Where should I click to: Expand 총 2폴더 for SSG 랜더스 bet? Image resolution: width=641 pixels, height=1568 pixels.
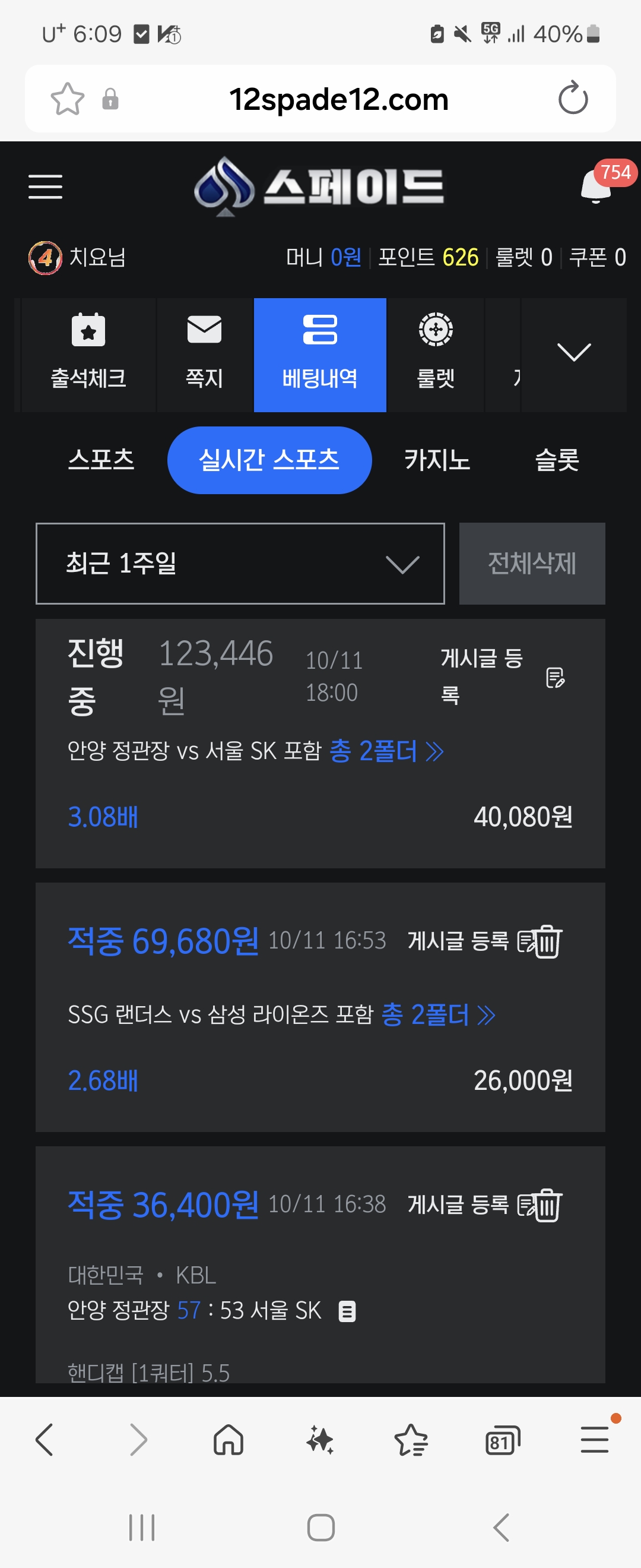pos(438,1014)
